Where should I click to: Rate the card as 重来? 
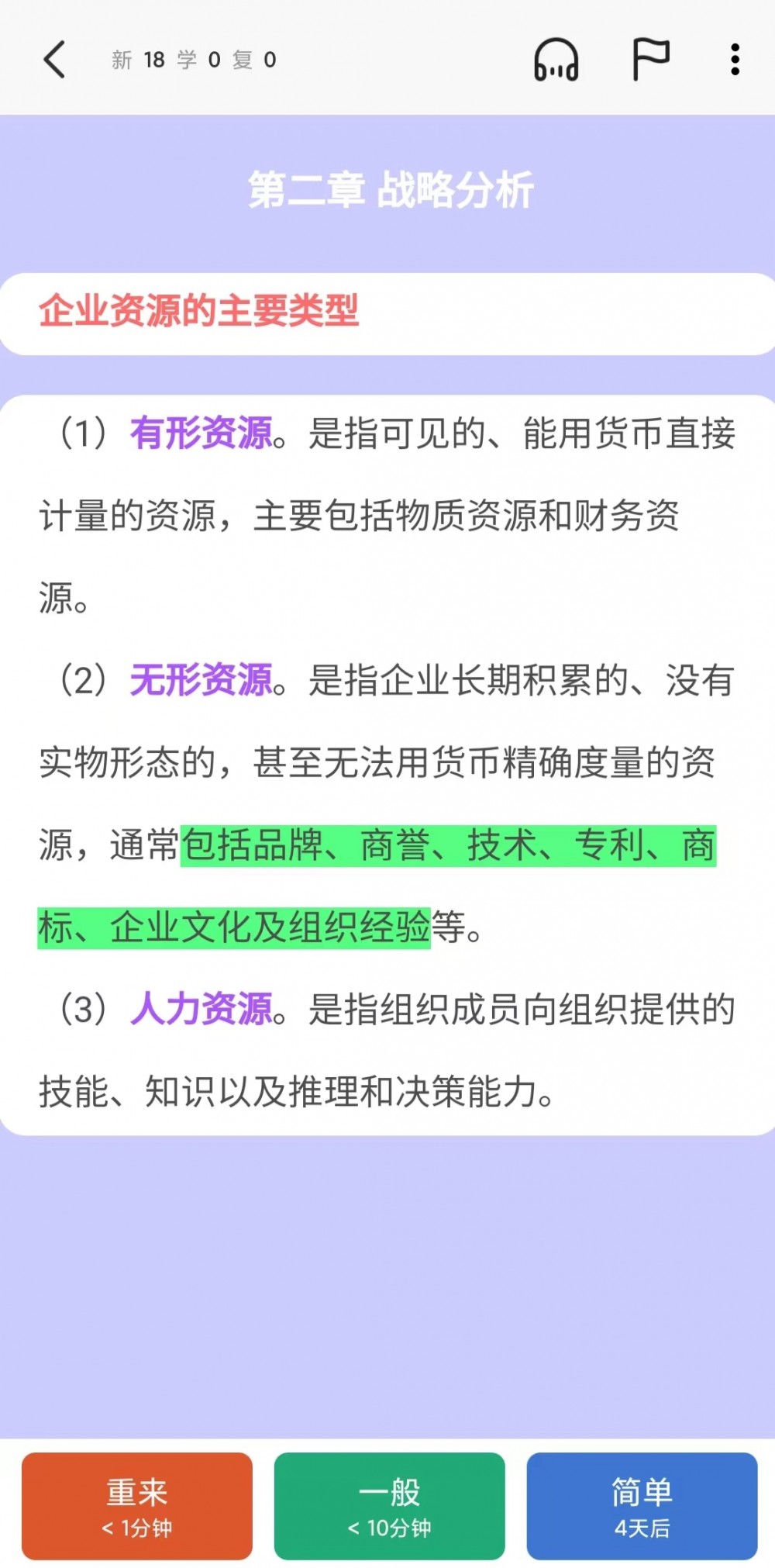coord(137,1505)
